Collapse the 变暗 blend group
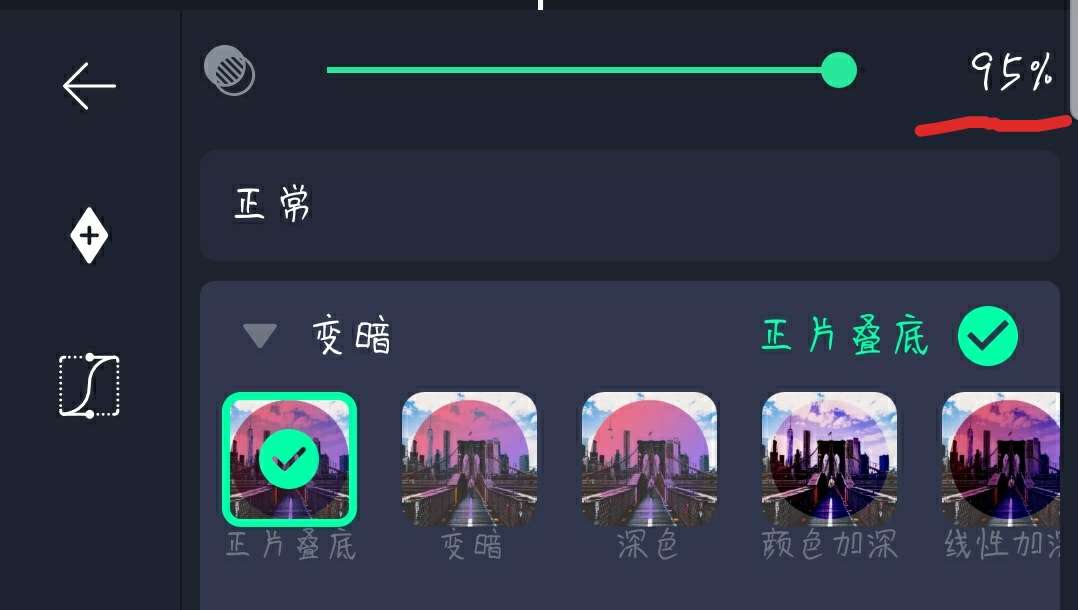The image size is (1078, 610). (x=260, y=336)
